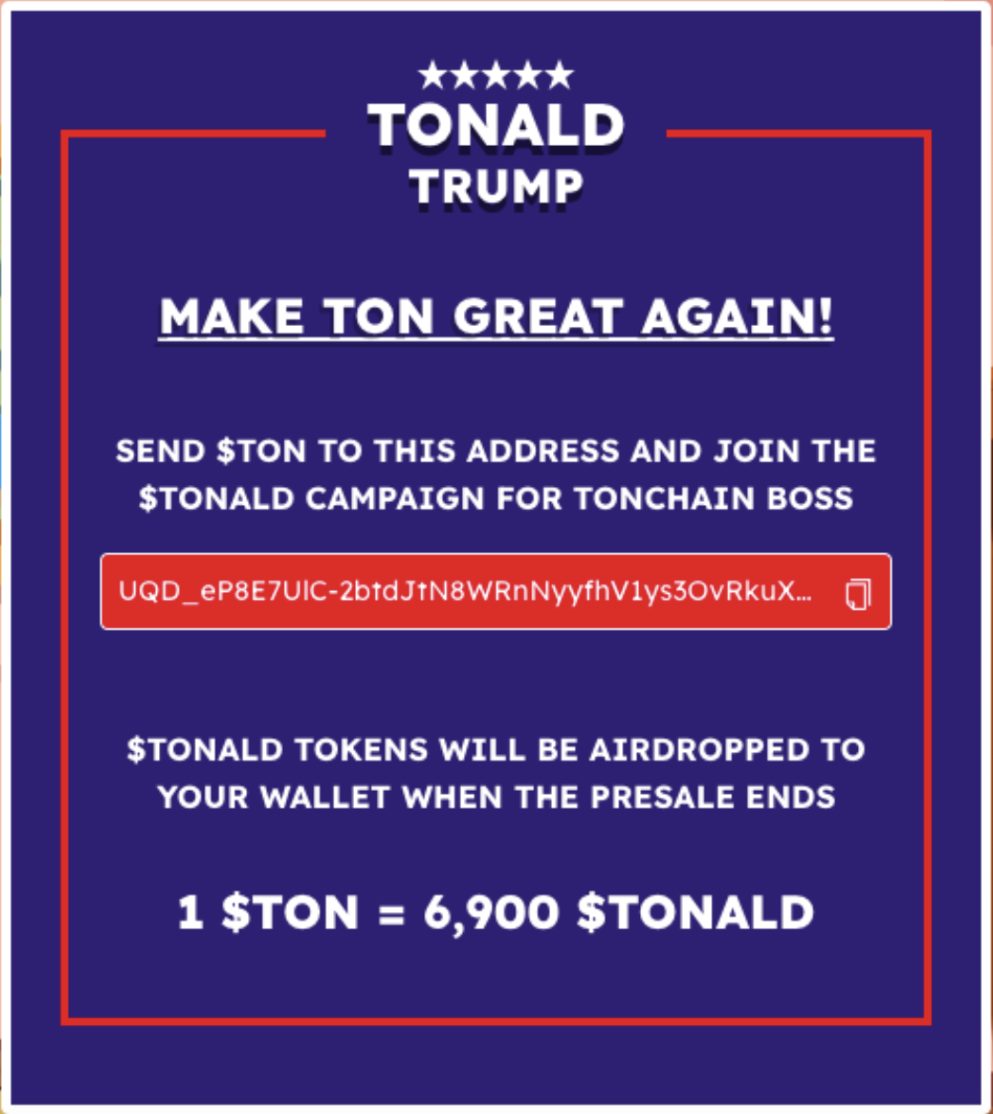Copy the TON wallet address
The image size is (993, 1114).
click(858, 593)
